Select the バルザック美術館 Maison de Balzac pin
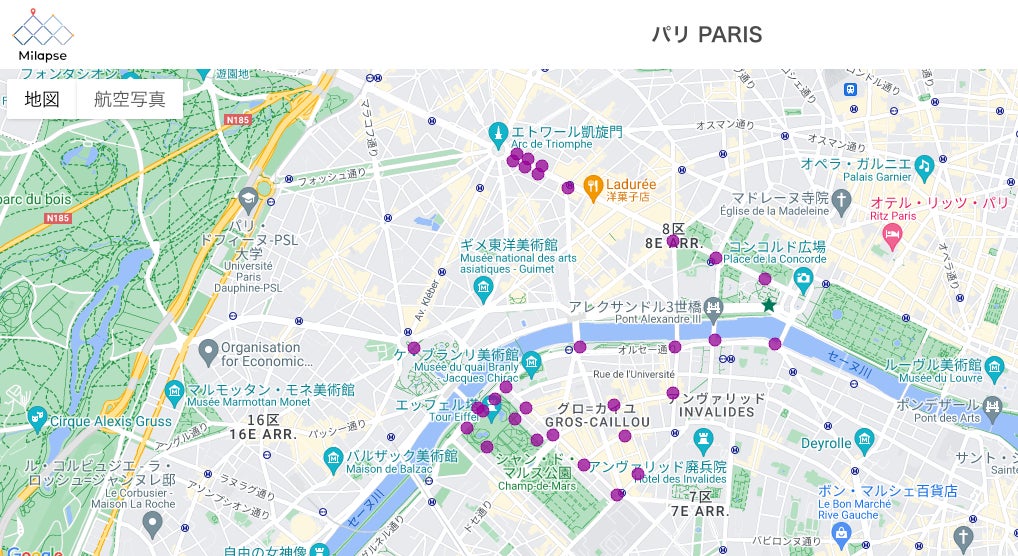This screenshot has height=556, width=1018. pyautogui.click(x=334, y=461)
